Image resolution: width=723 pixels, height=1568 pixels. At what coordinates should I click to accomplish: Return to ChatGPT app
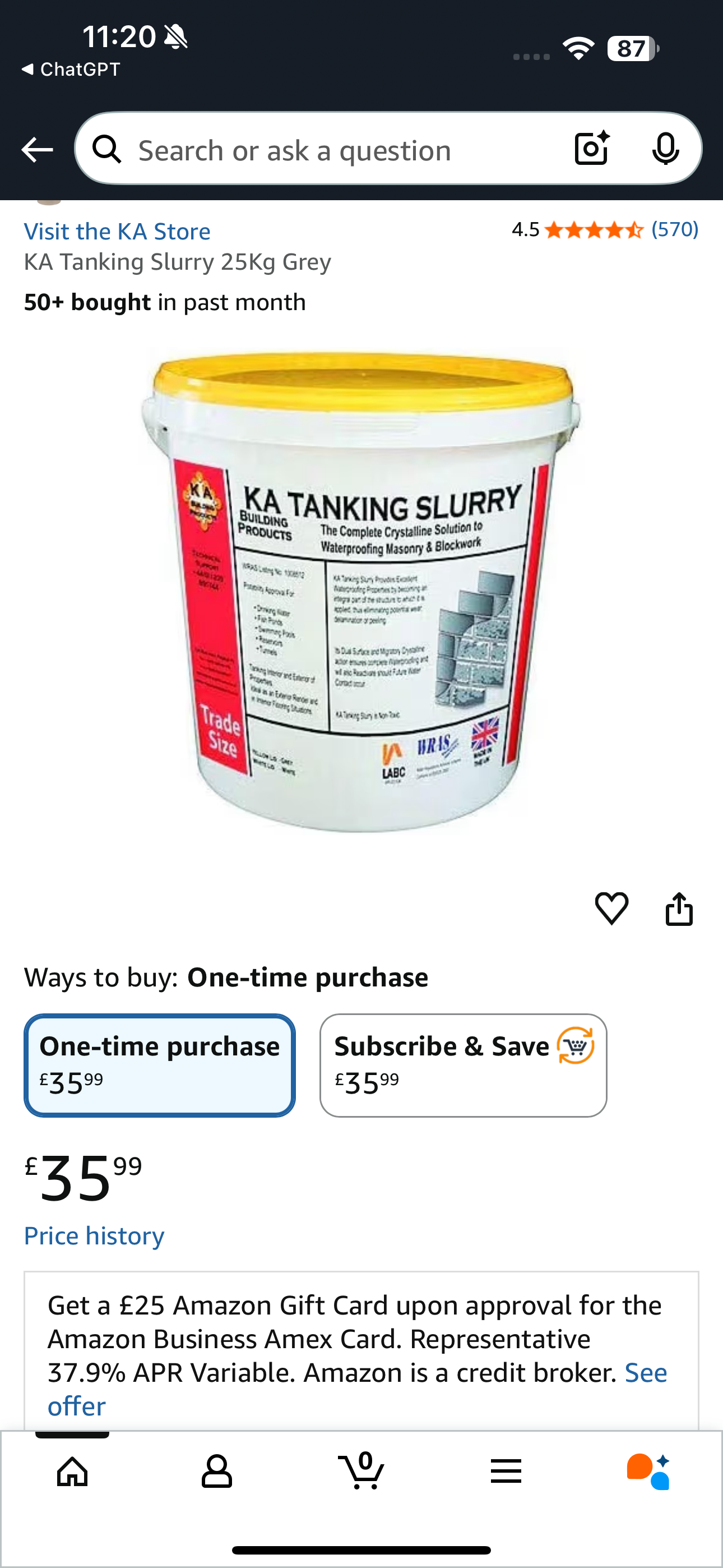coord(72,70)
